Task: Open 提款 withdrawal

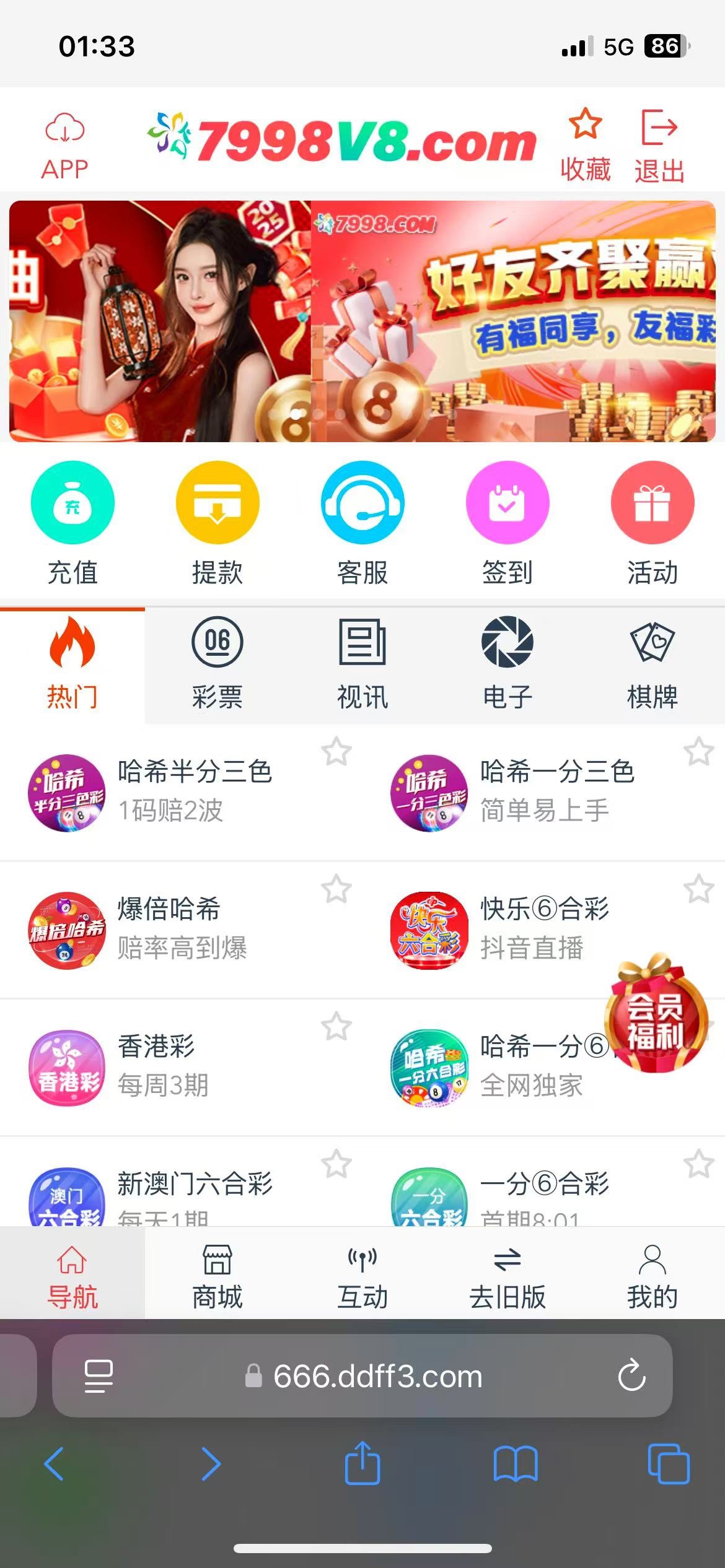Action: [x=217, y=523]
